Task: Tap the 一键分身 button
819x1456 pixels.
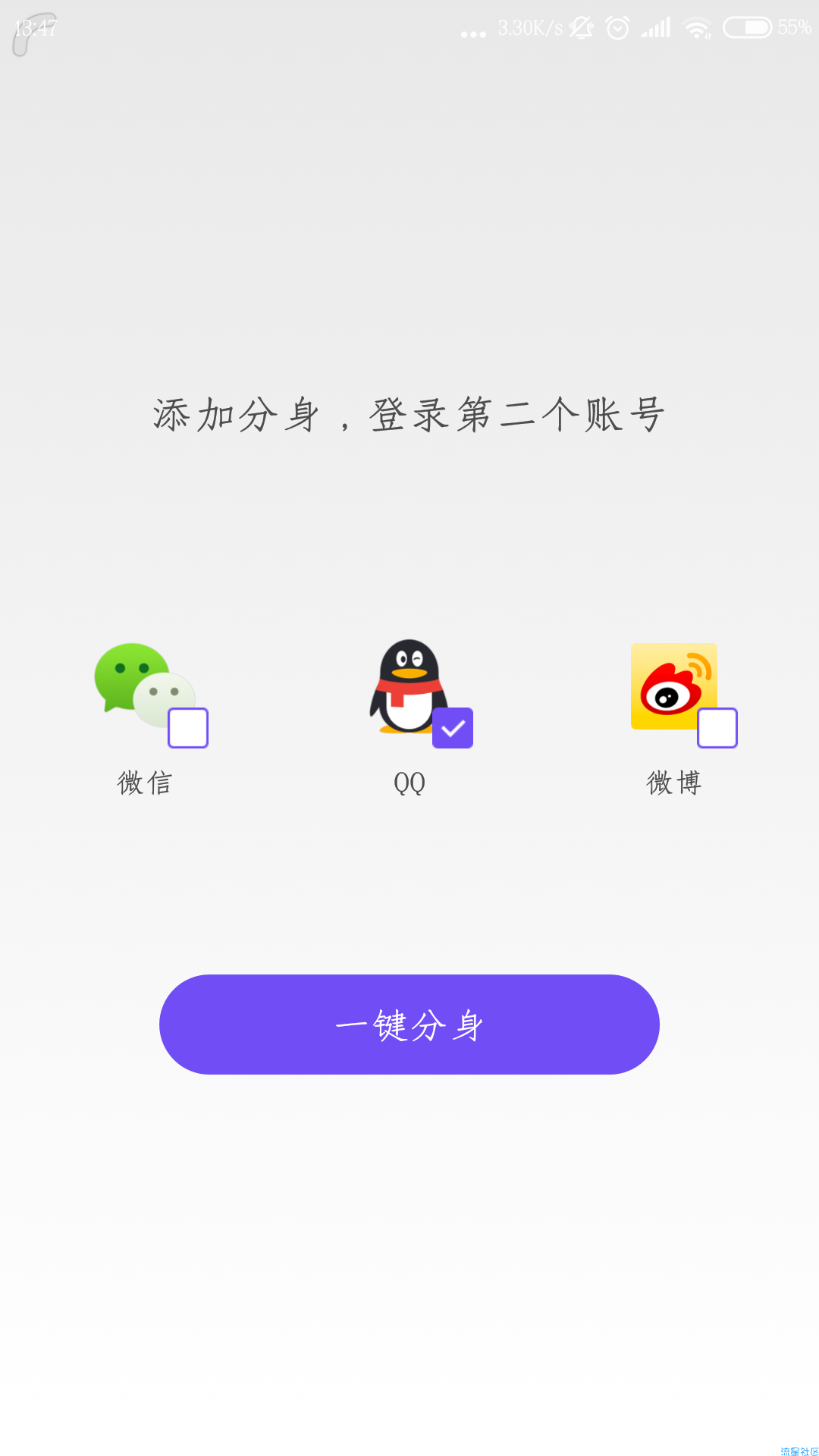Action: 409,1025
